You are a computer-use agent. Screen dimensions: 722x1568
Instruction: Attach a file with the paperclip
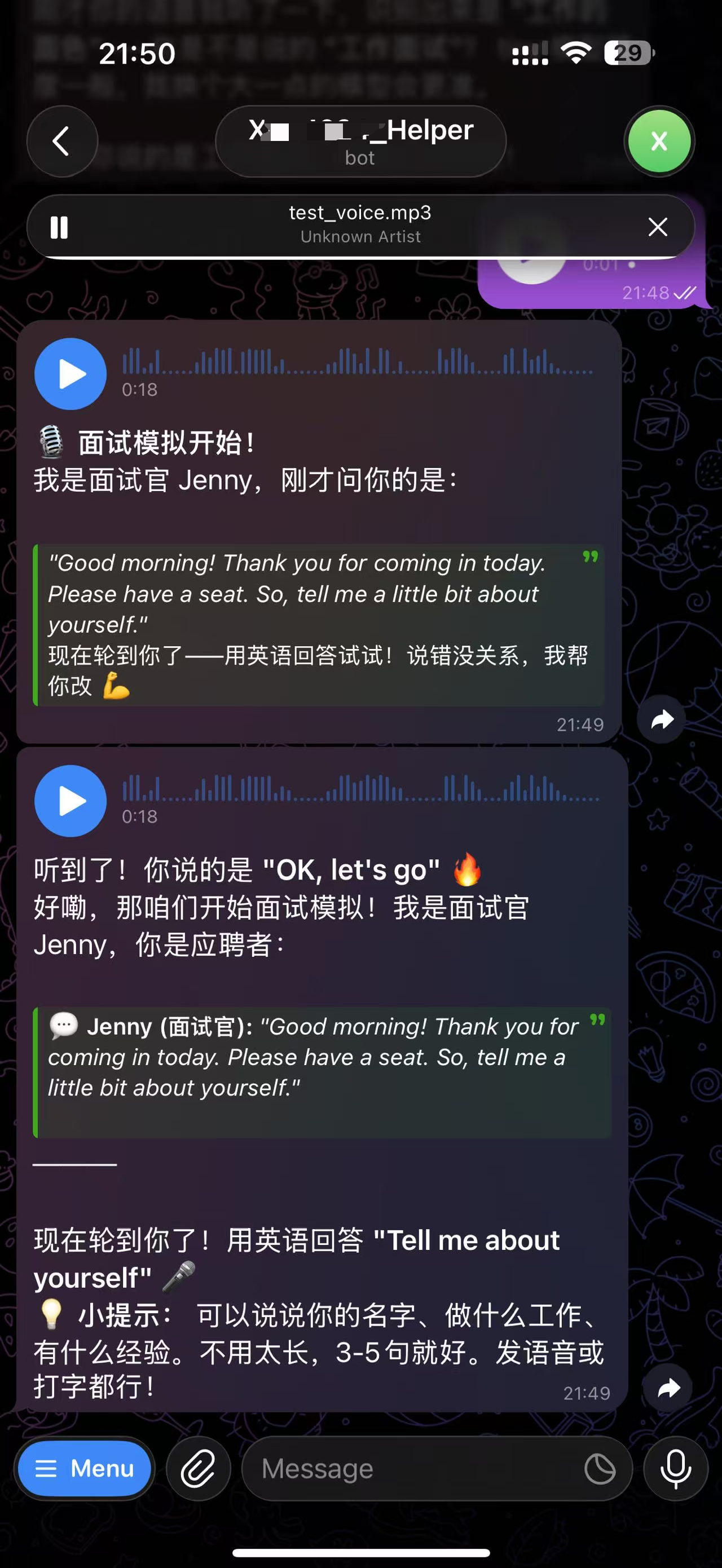[x=199, y=1468]
